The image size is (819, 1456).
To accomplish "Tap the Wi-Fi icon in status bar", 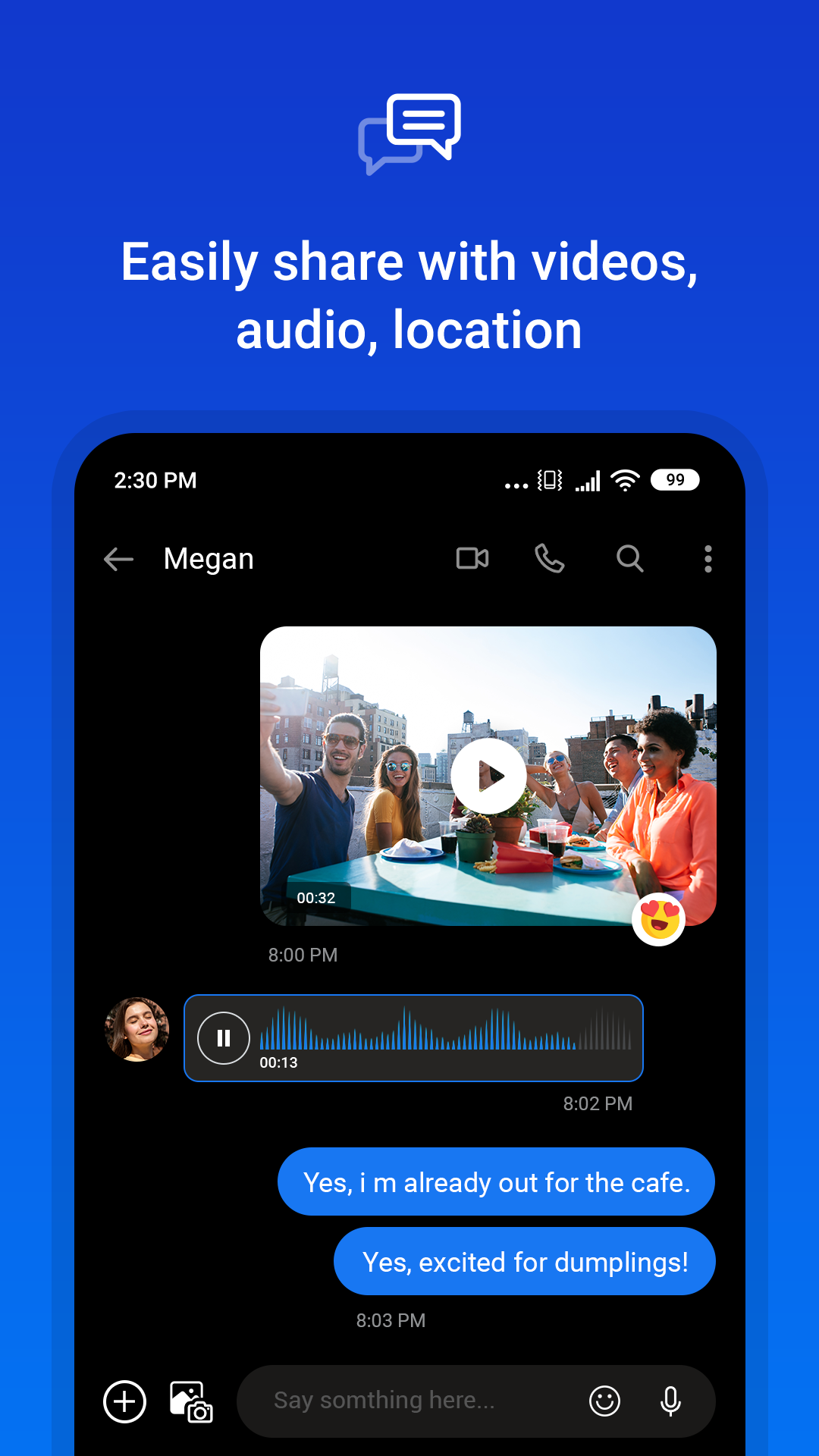I will [624, 479].
